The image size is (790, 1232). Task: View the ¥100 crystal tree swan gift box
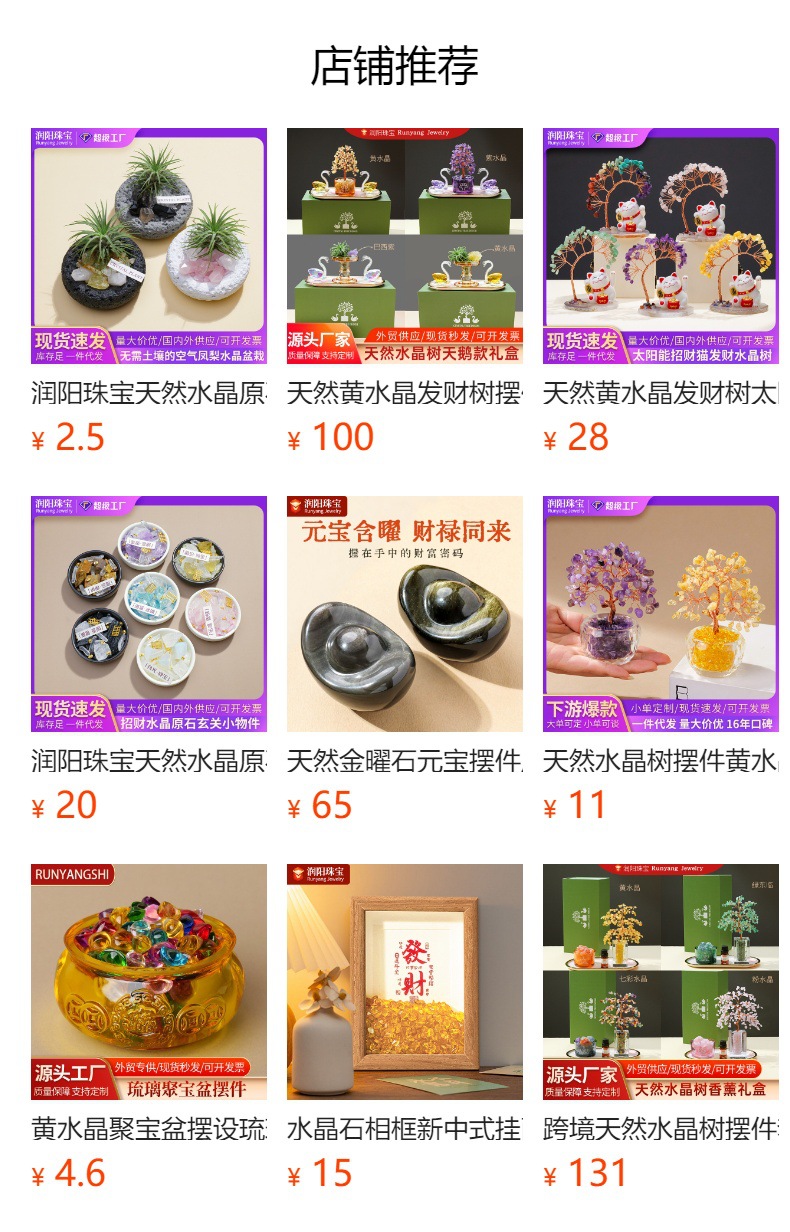[x=405, y=246]
